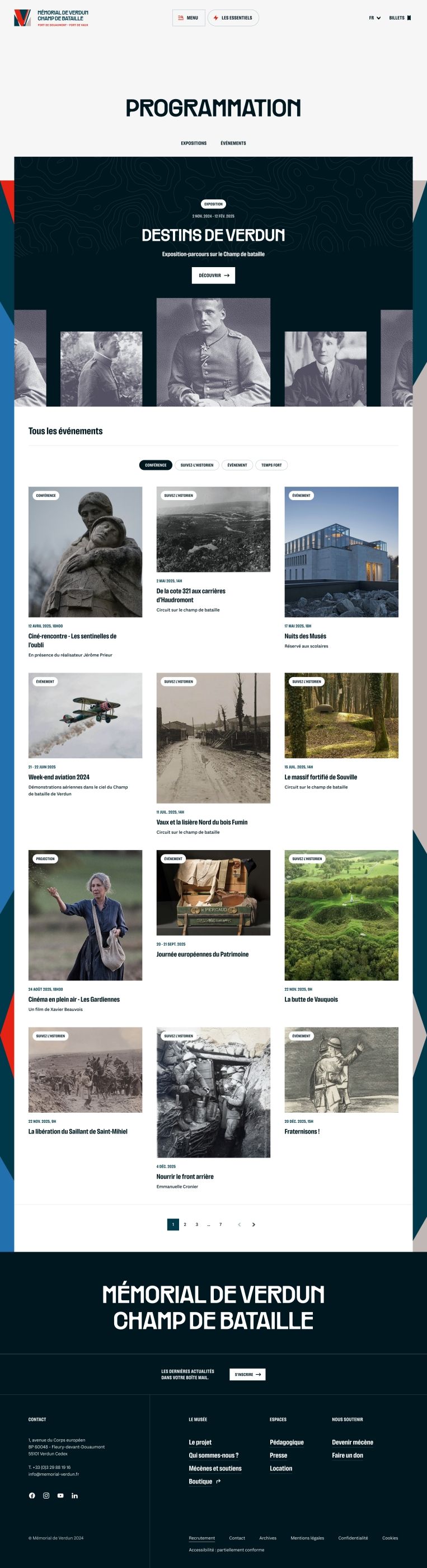Screen dimensions: 427x1568
Task: Go to the next events page arrow
Action: click(x=254, y=1224)
